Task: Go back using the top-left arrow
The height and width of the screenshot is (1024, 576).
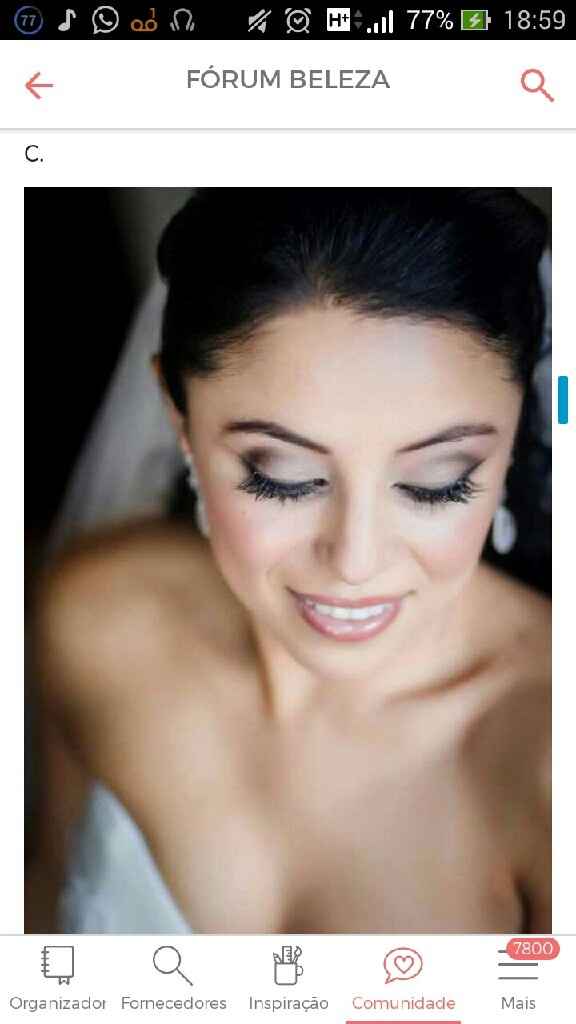Action: [x=39, y=86]
